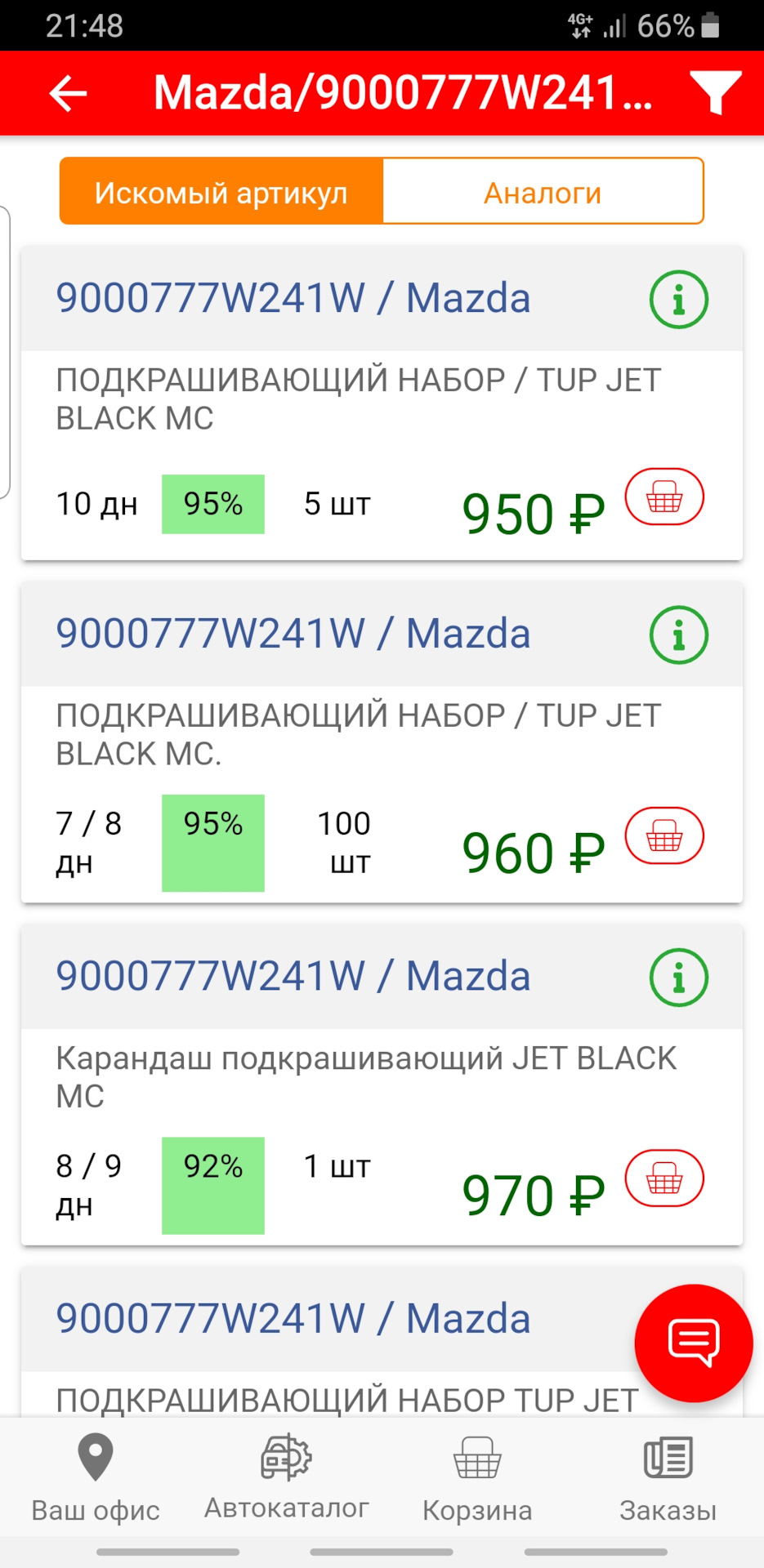Open the red chat support button
Viewport: 764px width, 1568px height.
[x=693, y=1342]
